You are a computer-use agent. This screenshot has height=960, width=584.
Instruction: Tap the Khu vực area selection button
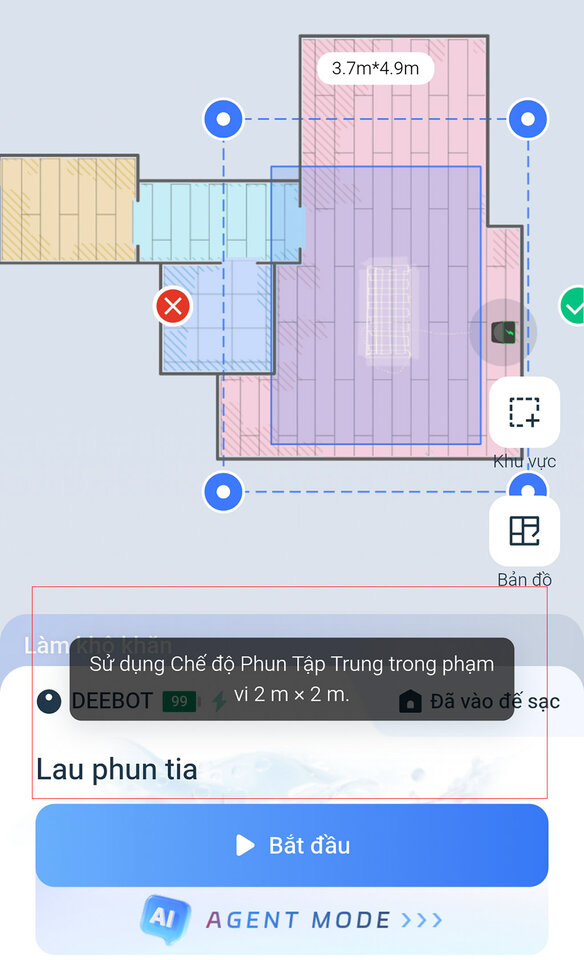[525, 412]
